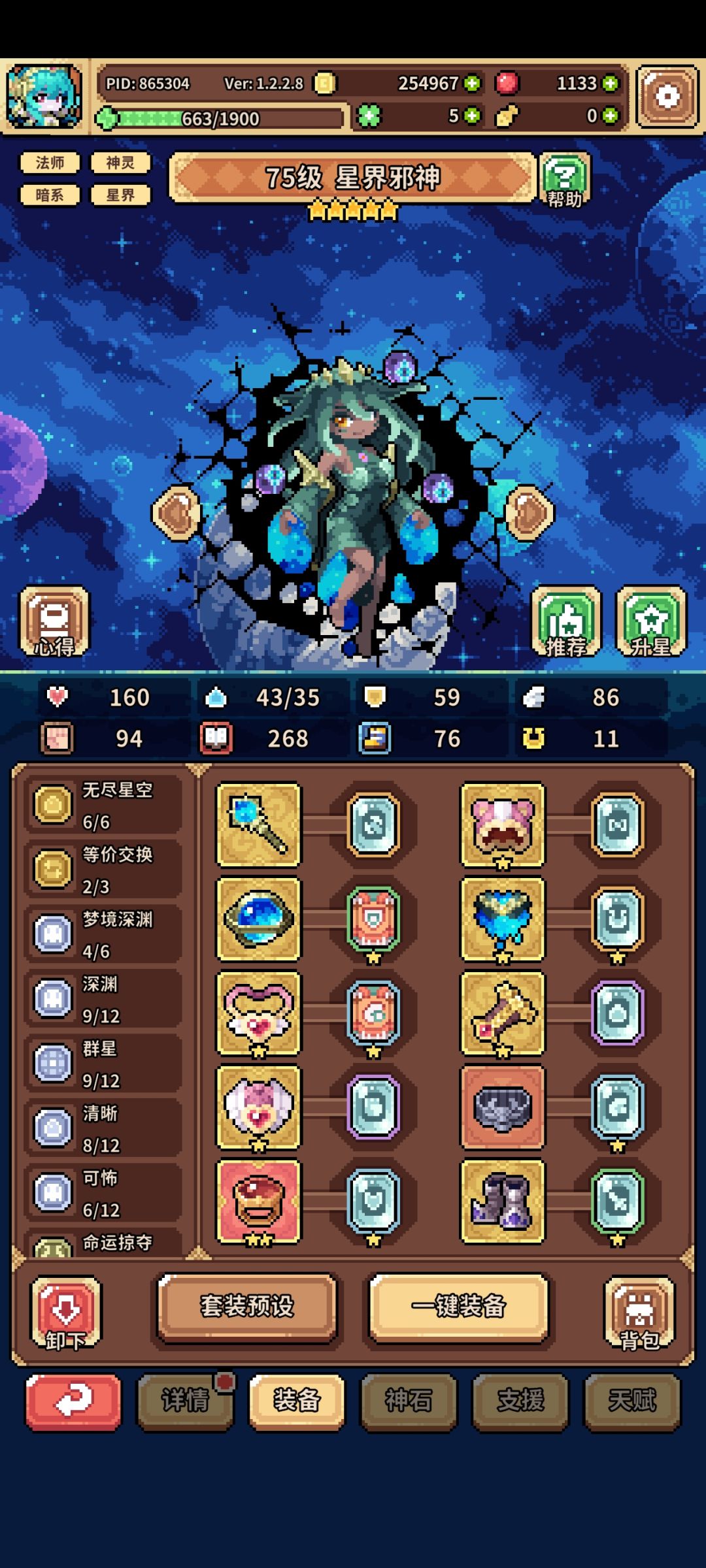Screen dimensions: 706x1568
Task: Tap 升星 to upgrade stars
Action: (651, 621)
